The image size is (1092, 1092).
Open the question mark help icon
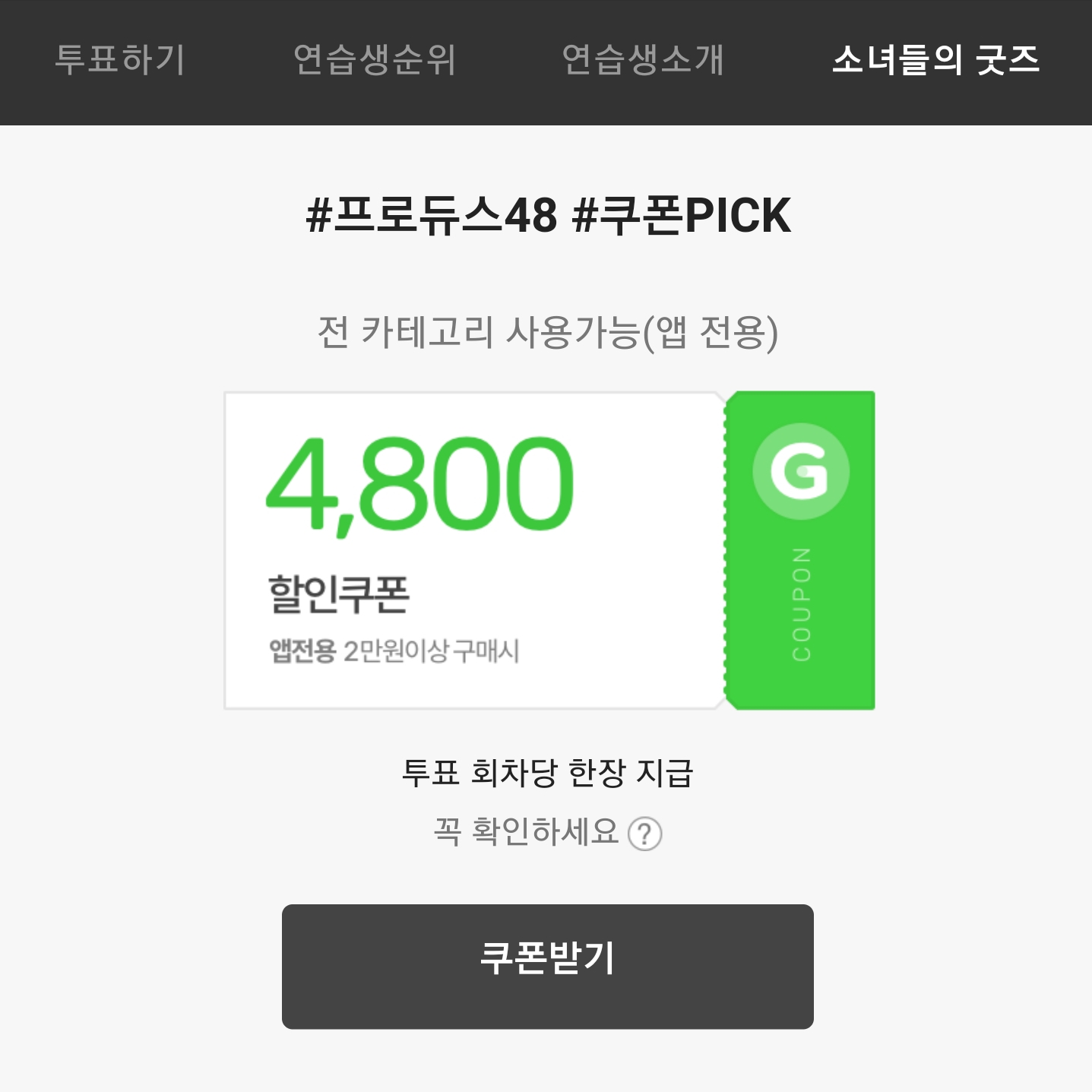[645, 834]
